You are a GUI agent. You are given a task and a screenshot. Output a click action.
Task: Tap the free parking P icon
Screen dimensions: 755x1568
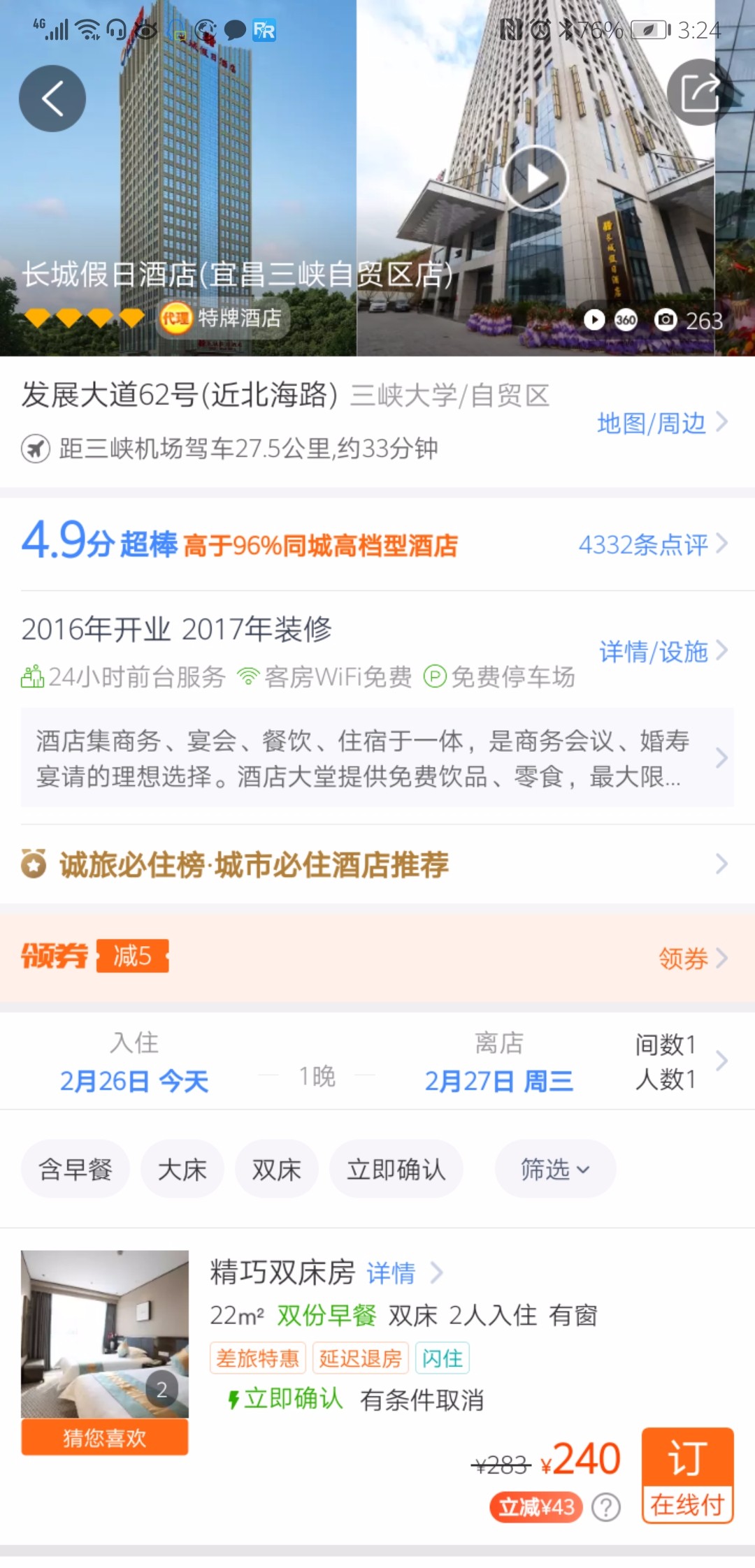pos(435,676)
